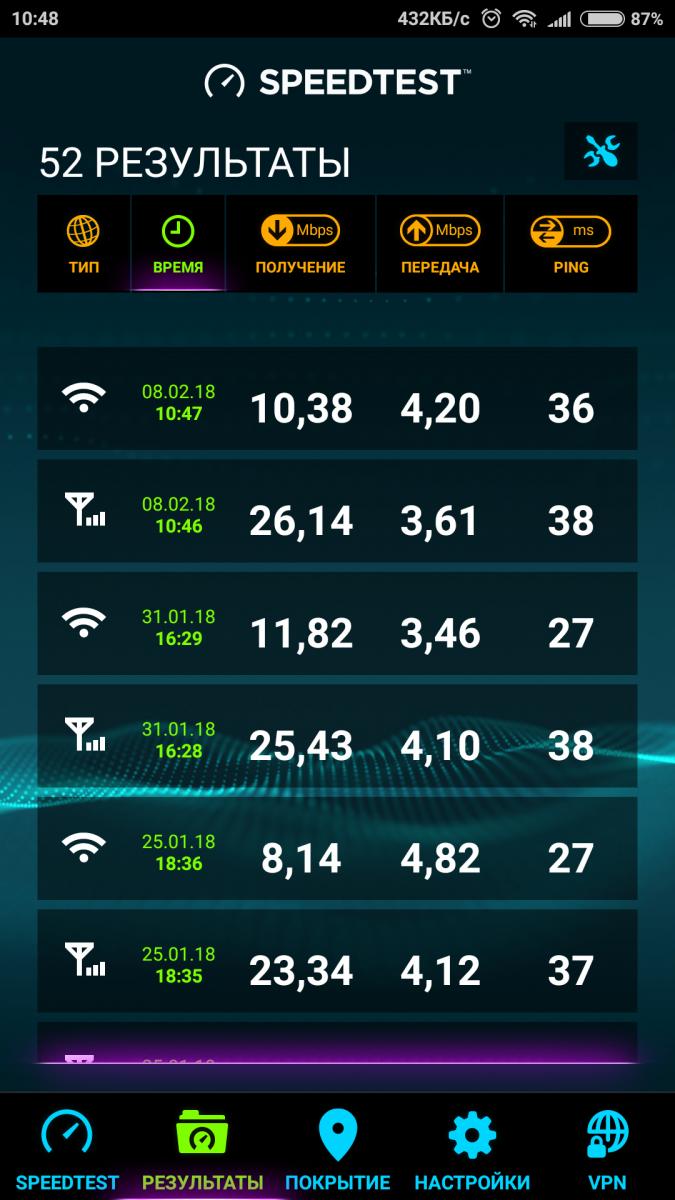
Task: Open the 08.02.18 10:46 cellular result
Action: 337,511
